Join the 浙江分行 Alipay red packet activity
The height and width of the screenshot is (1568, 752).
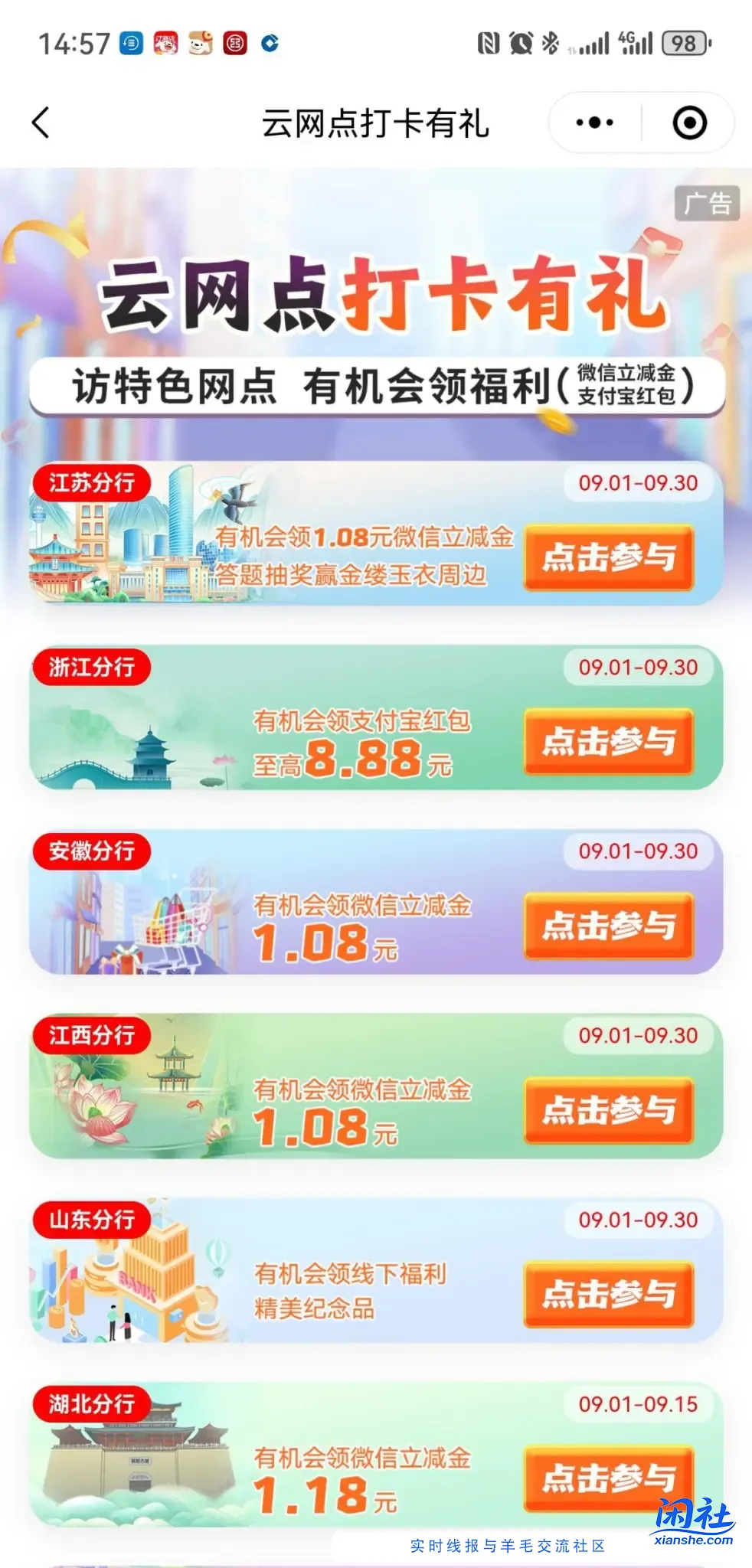pos(609,742)
